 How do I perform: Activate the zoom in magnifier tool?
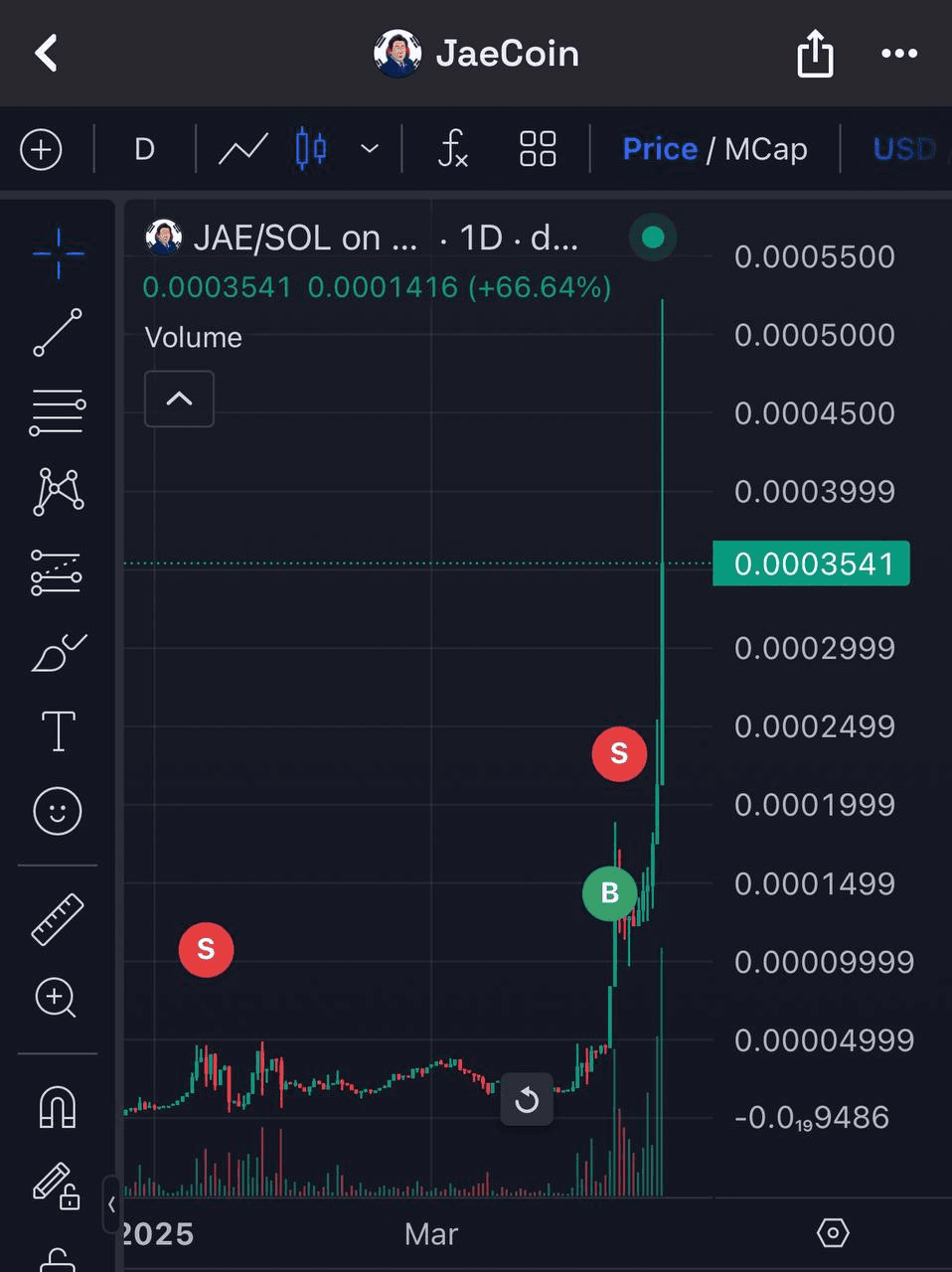click(x=56, y=998)
